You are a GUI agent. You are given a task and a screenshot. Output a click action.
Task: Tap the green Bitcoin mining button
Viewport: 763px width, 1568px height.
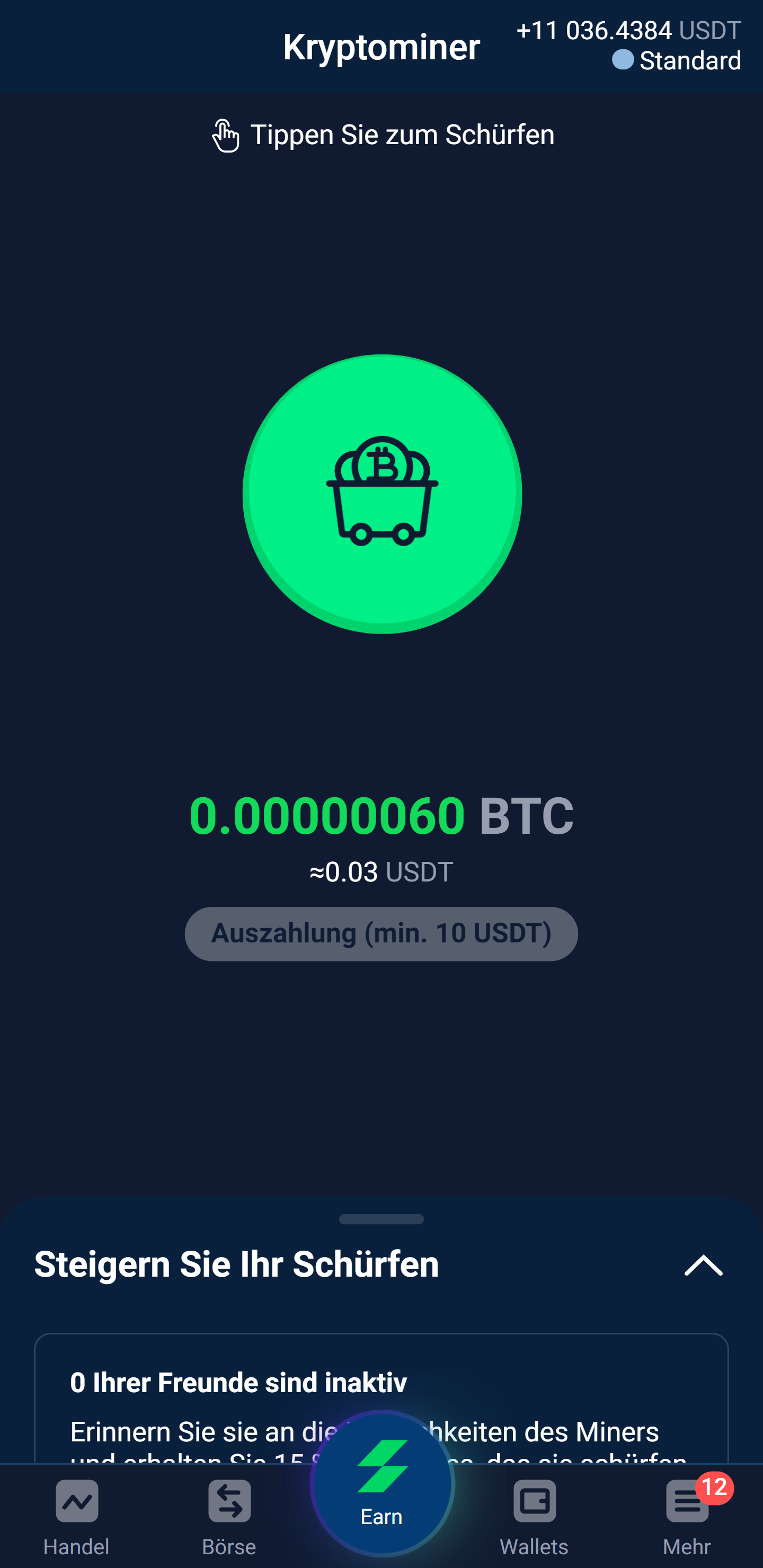(x=382, y=494)
